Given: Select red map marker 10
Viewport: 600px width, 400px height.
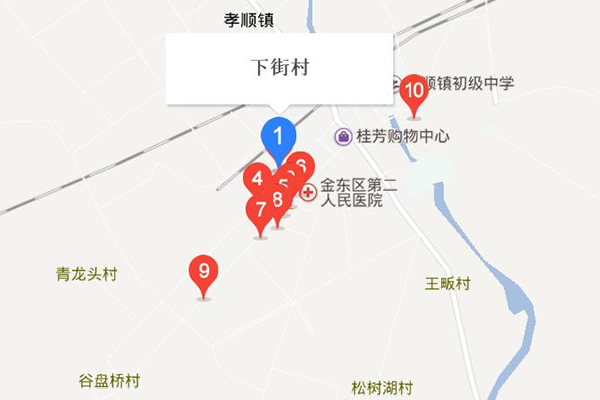Looking at the screenshot, I should coord(415,89).
